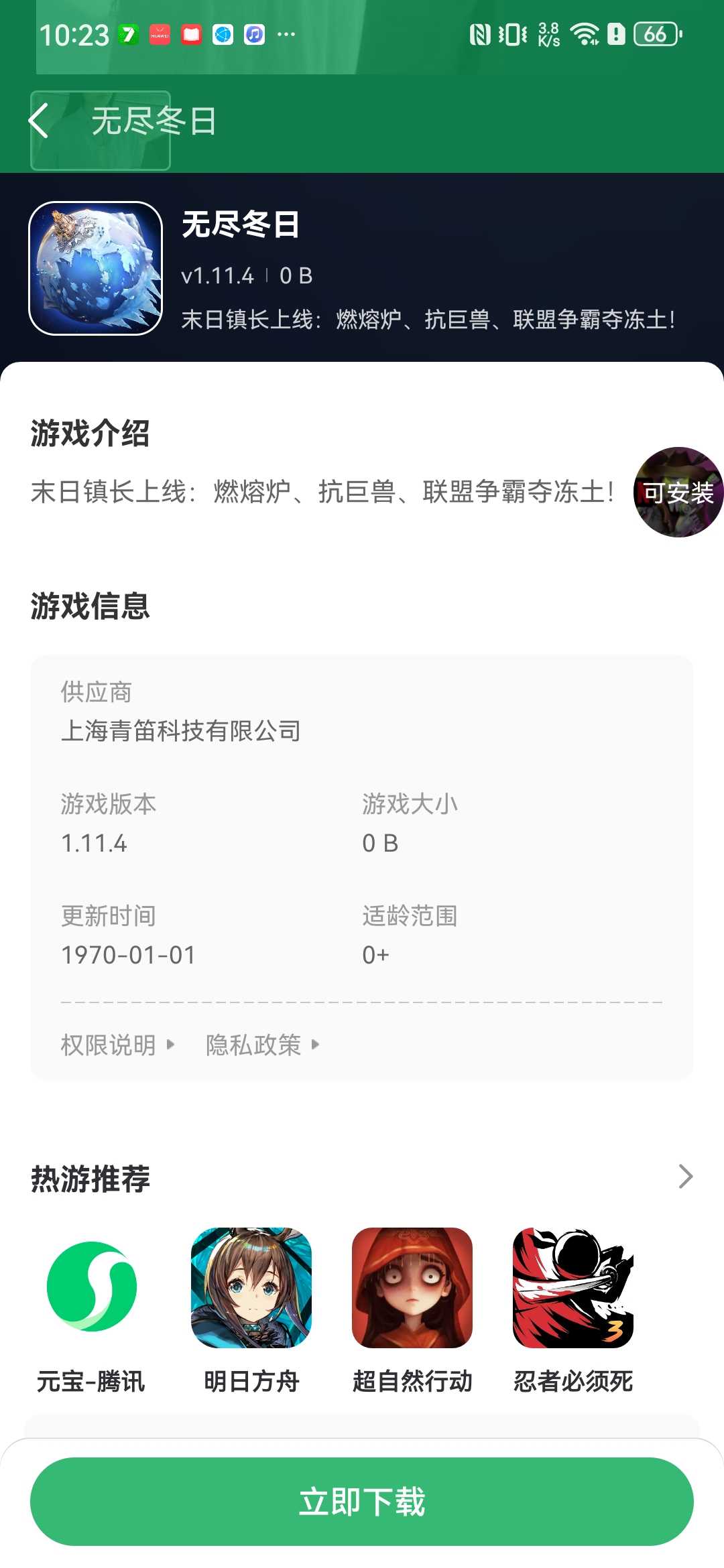Screen dimensions: 724x1568
Task: Open the 忍者必须死 game
Action: [x=573, y=1288]
